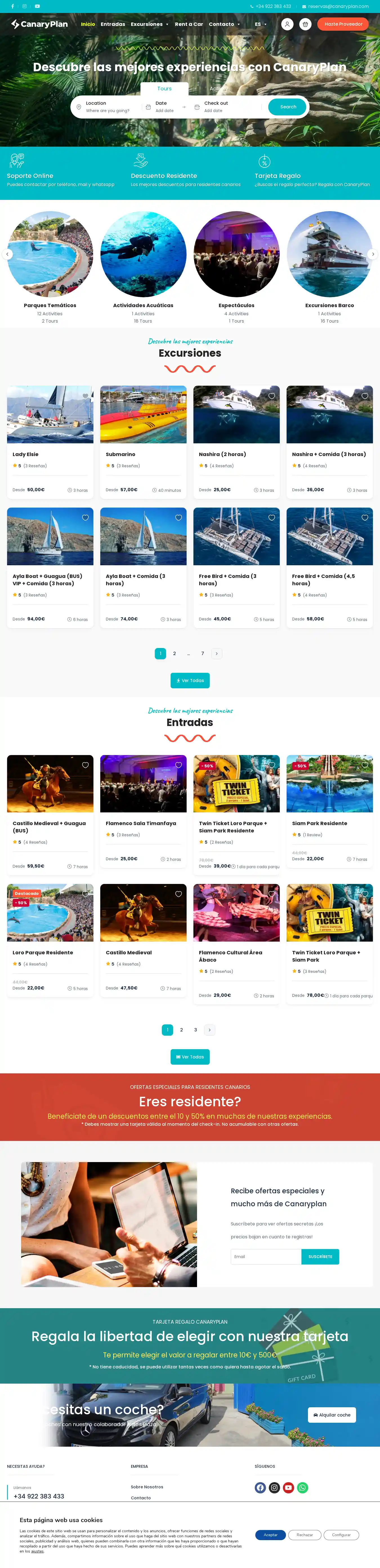Screen dimensions: 380x1568
Task: Go to page 2 of Excursiones
Action: click(x=174, y=653)
